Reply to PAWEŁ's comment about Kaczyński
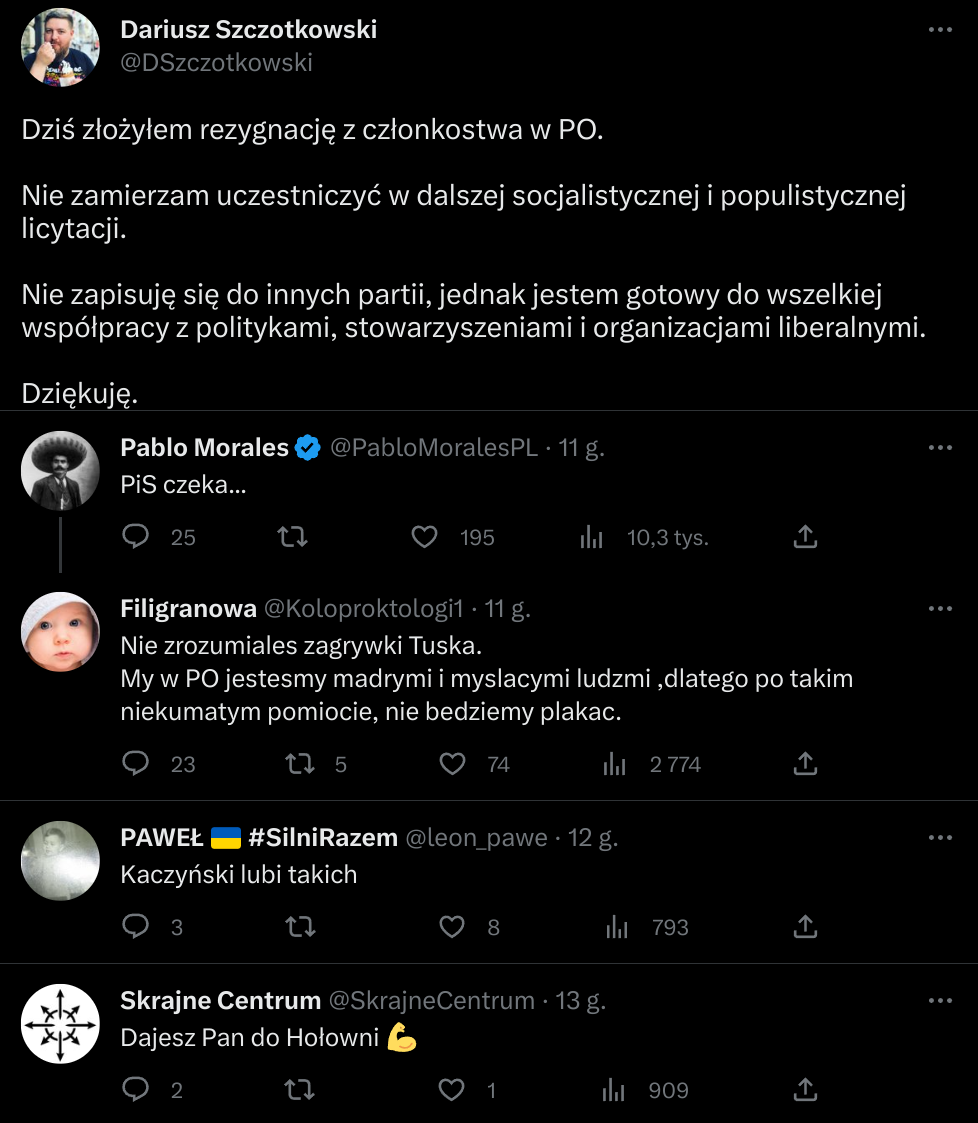 135,927
